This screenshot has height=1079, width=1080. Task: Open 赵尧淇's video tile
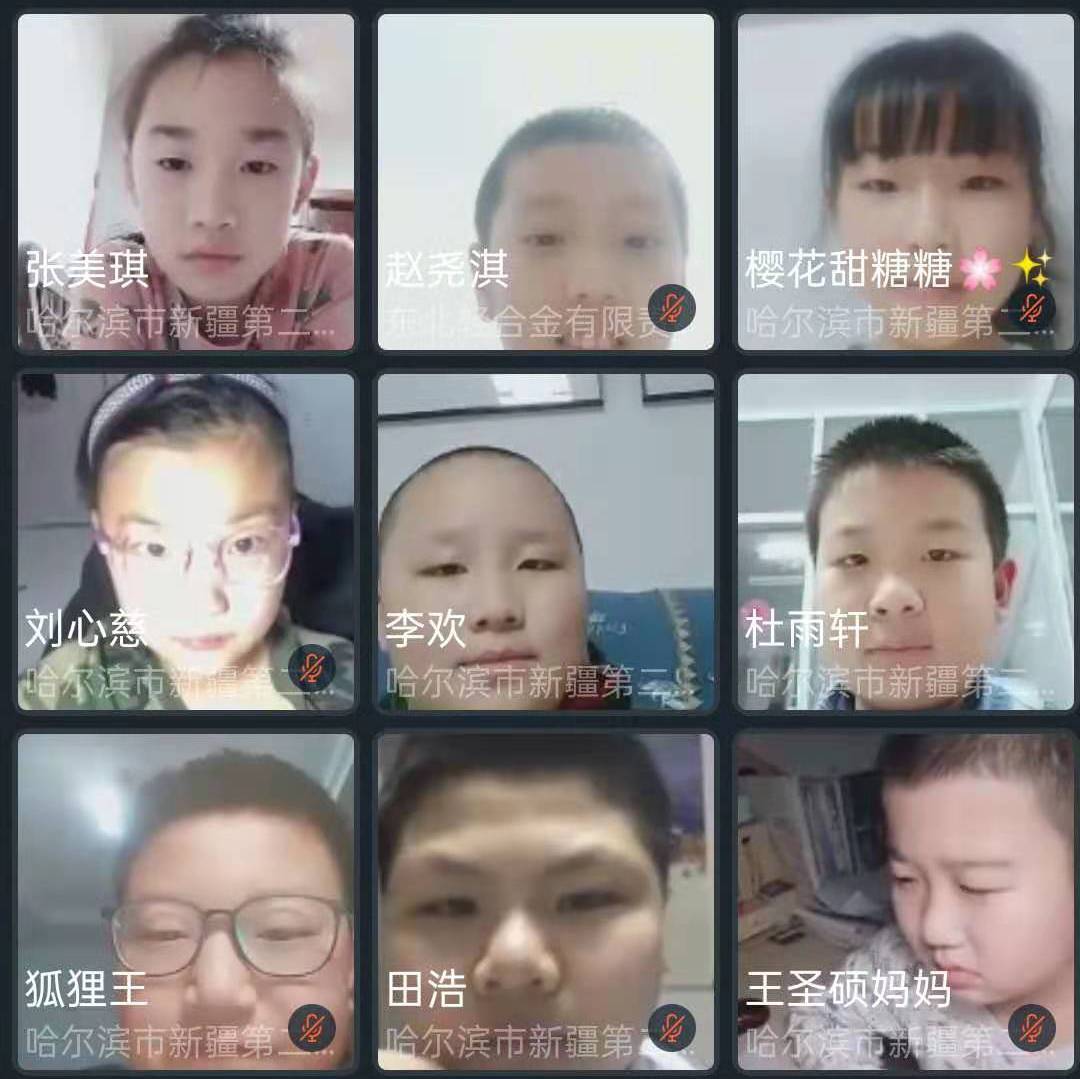546,182
